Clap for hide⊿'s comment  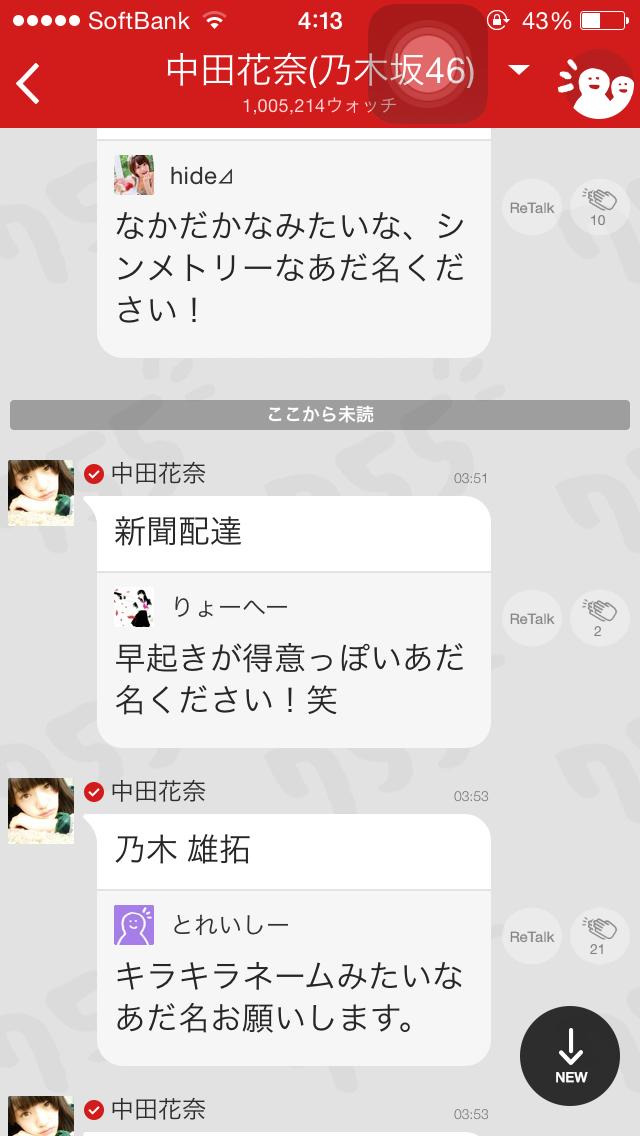click(597, 208)
